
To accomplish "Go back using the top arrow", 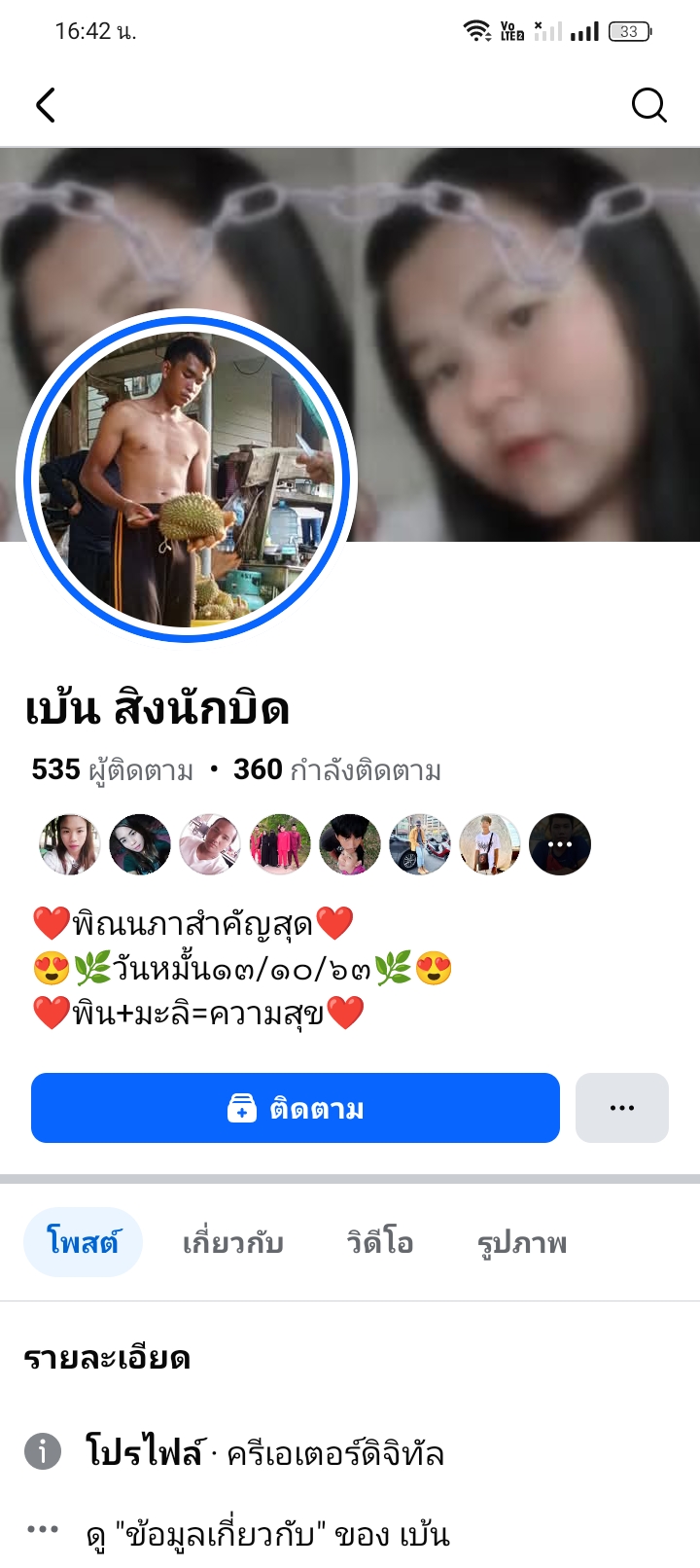I will click(46, 105).
